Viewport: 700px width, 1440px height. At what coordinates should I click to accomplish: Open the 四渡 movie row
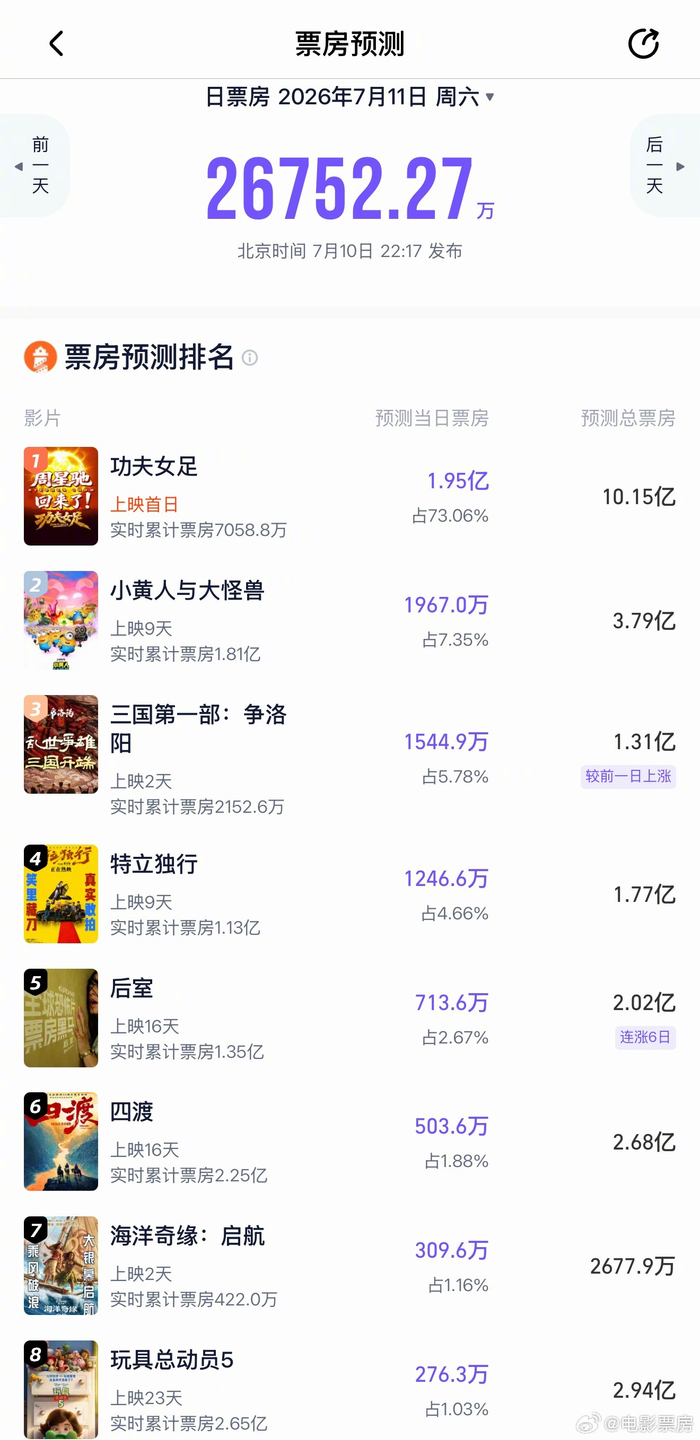(350, 1142)
